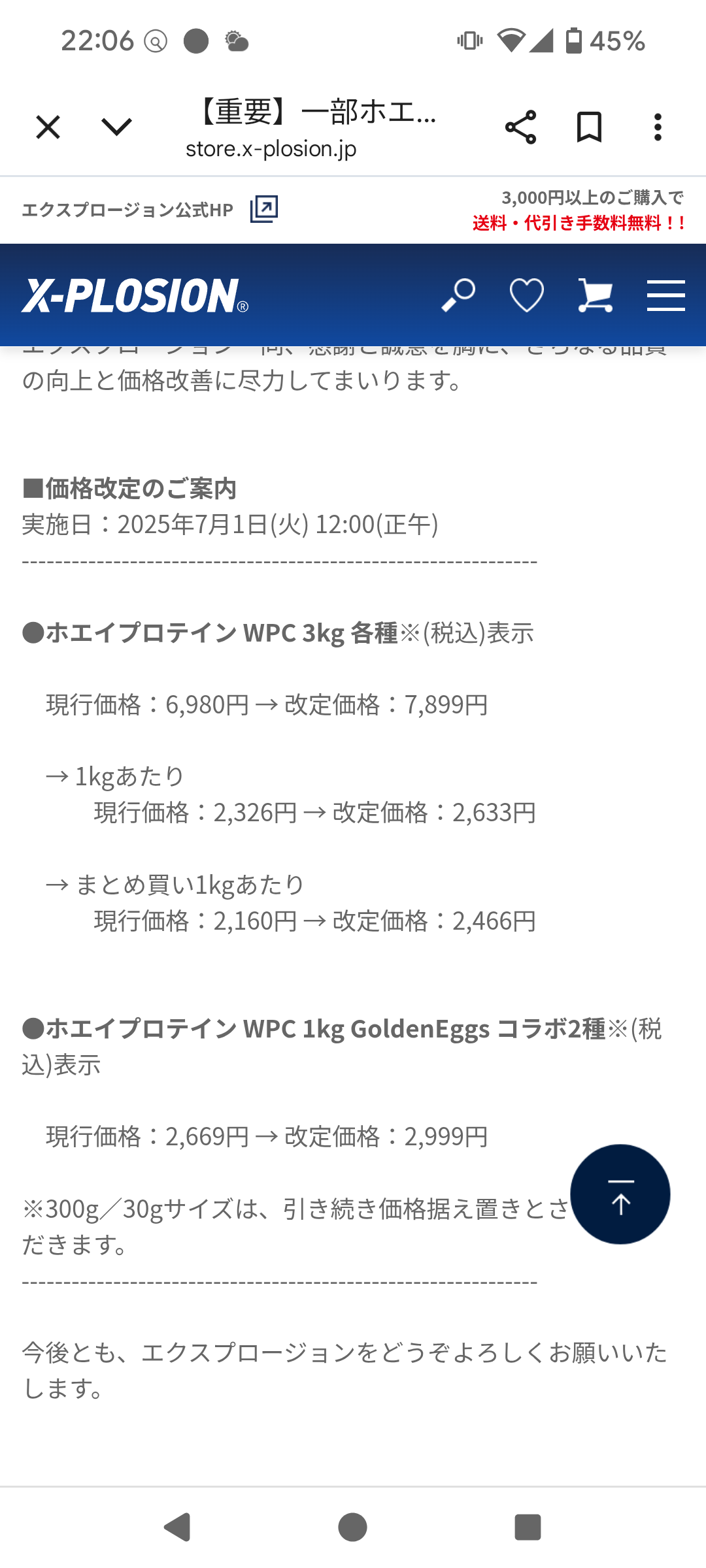View the favorites heart list

[x=527, y=295]
